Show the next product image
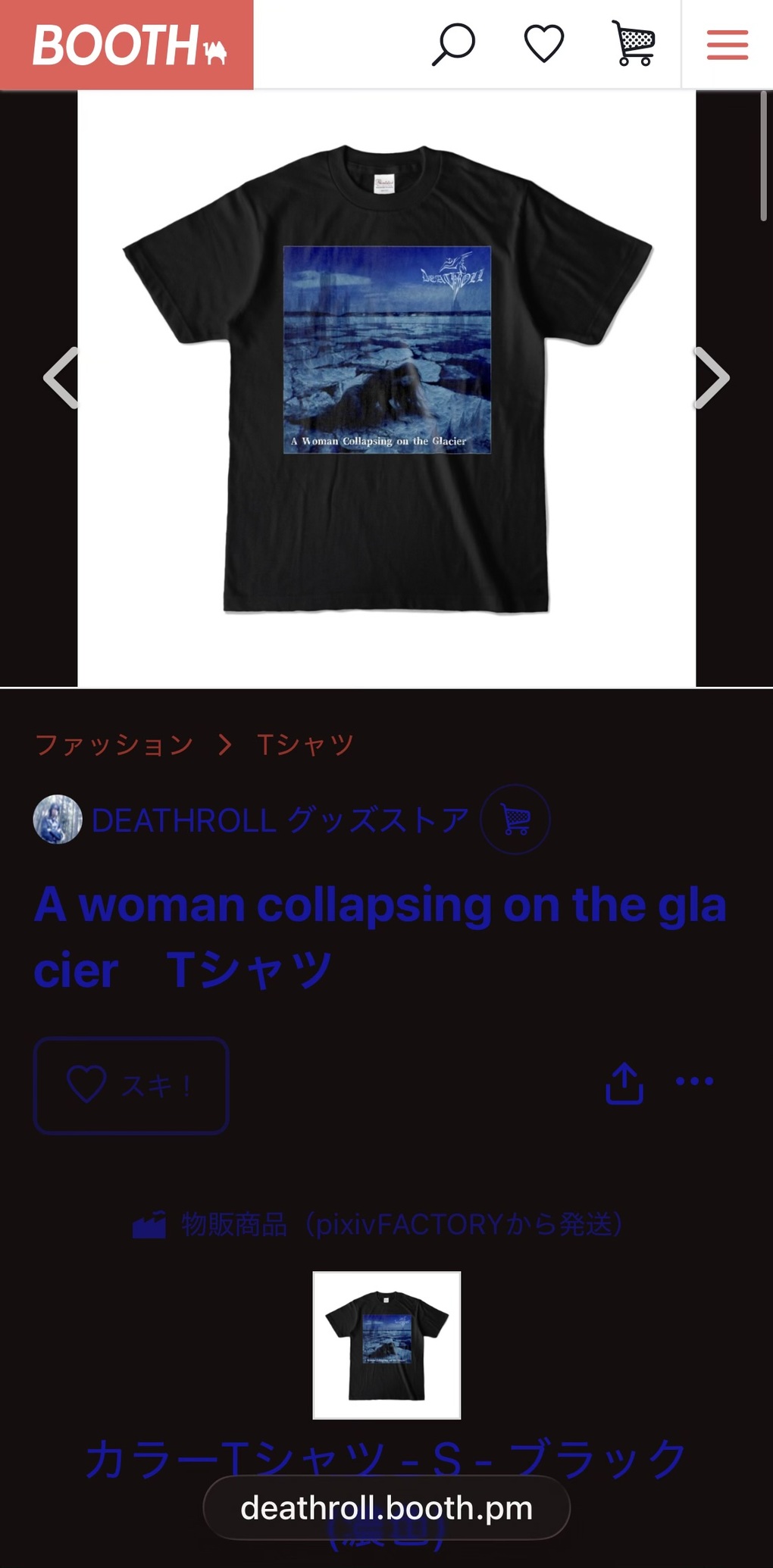 coord(712,377)
